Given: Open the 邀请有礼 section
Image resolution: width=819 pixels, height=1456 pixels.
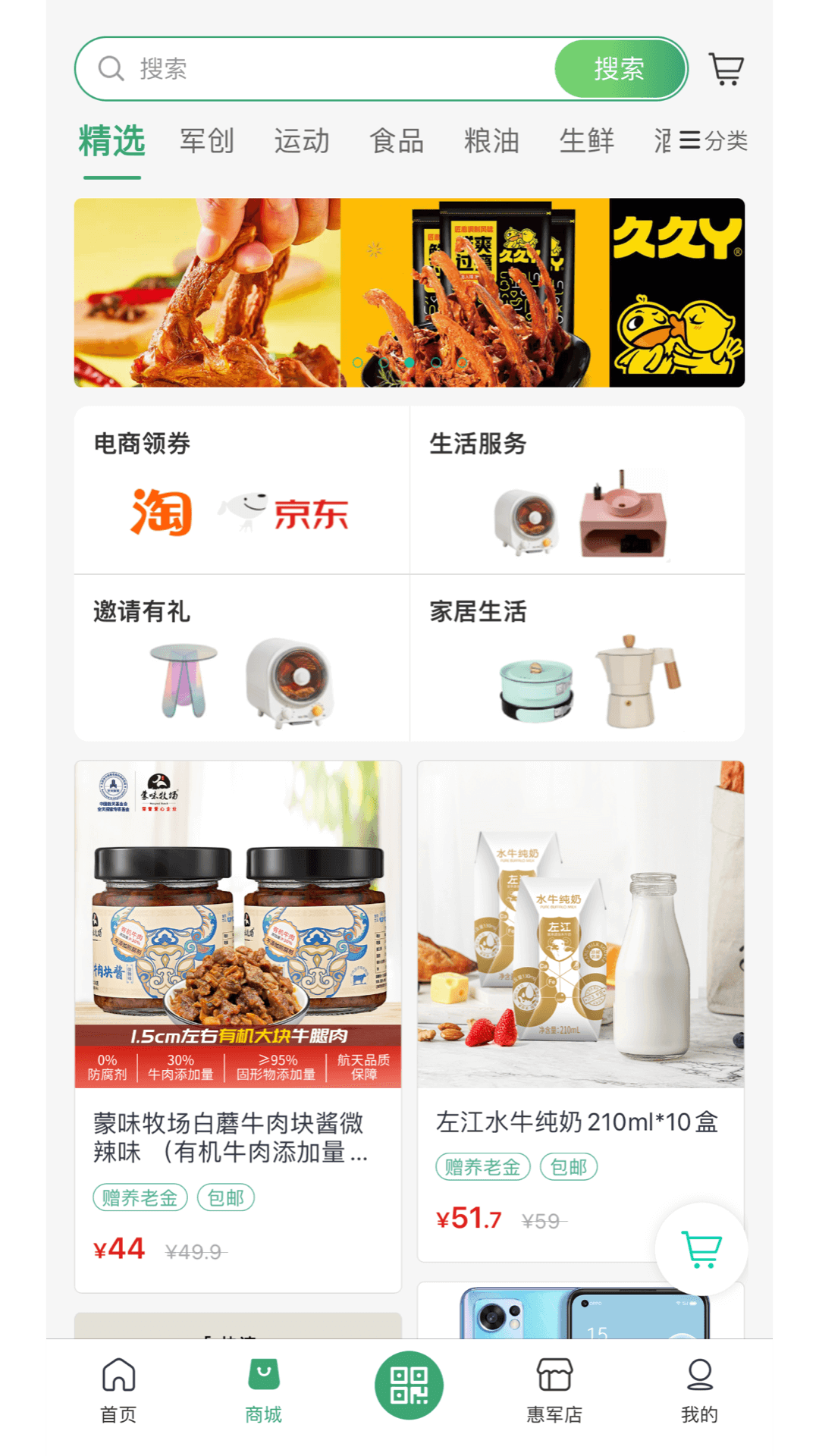Looking at the screenshot, I should coord(241,657).
